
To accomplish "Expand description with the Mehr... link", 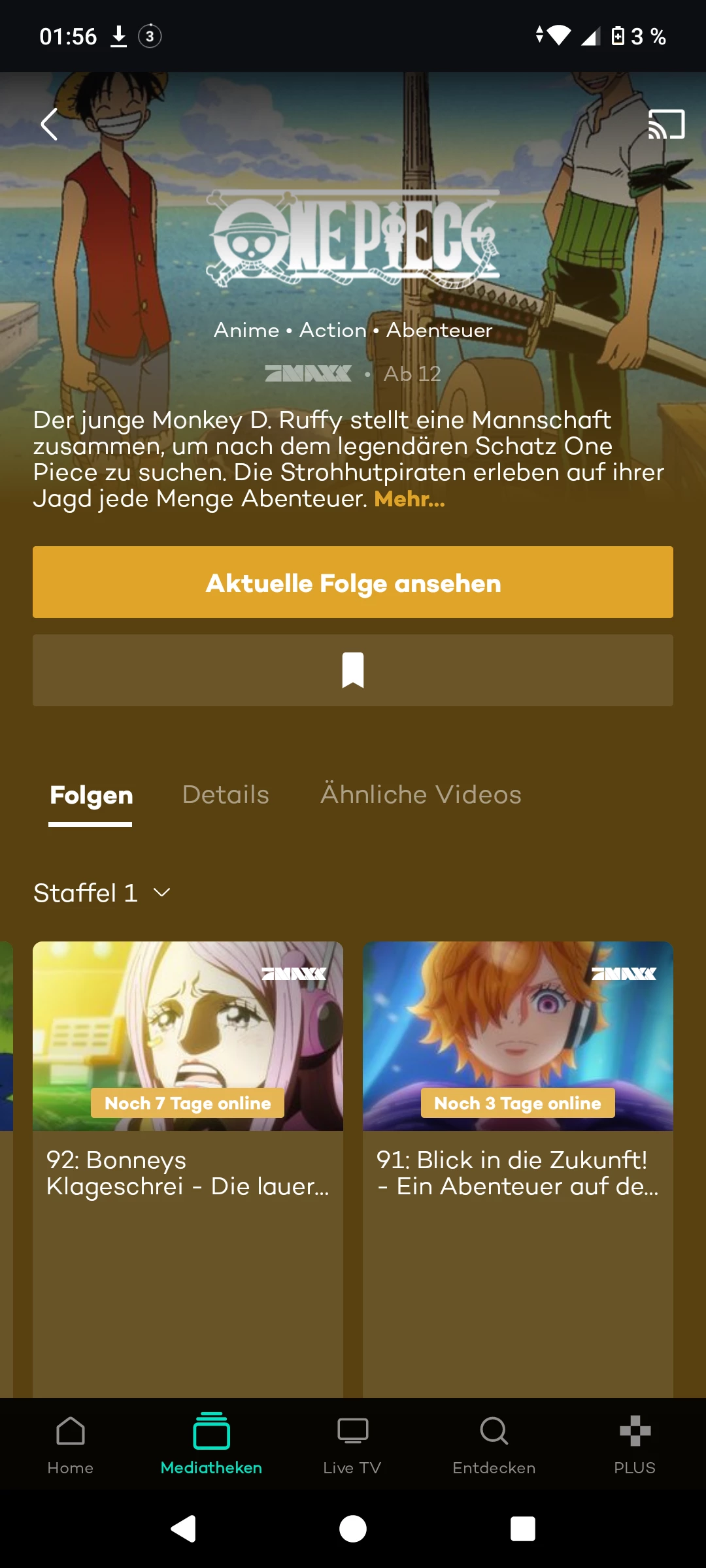I will click(x=409, y=499).
